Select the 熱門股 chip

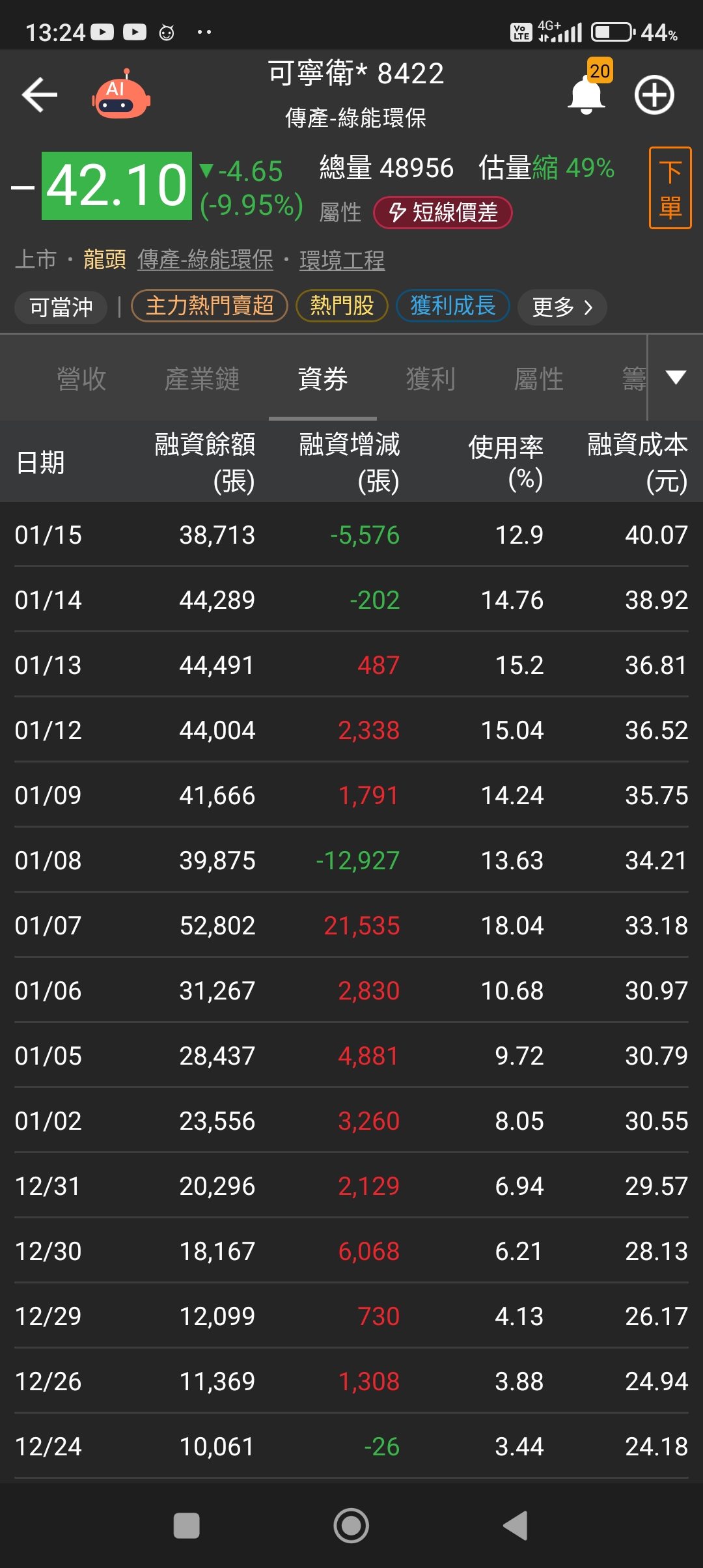342,306
